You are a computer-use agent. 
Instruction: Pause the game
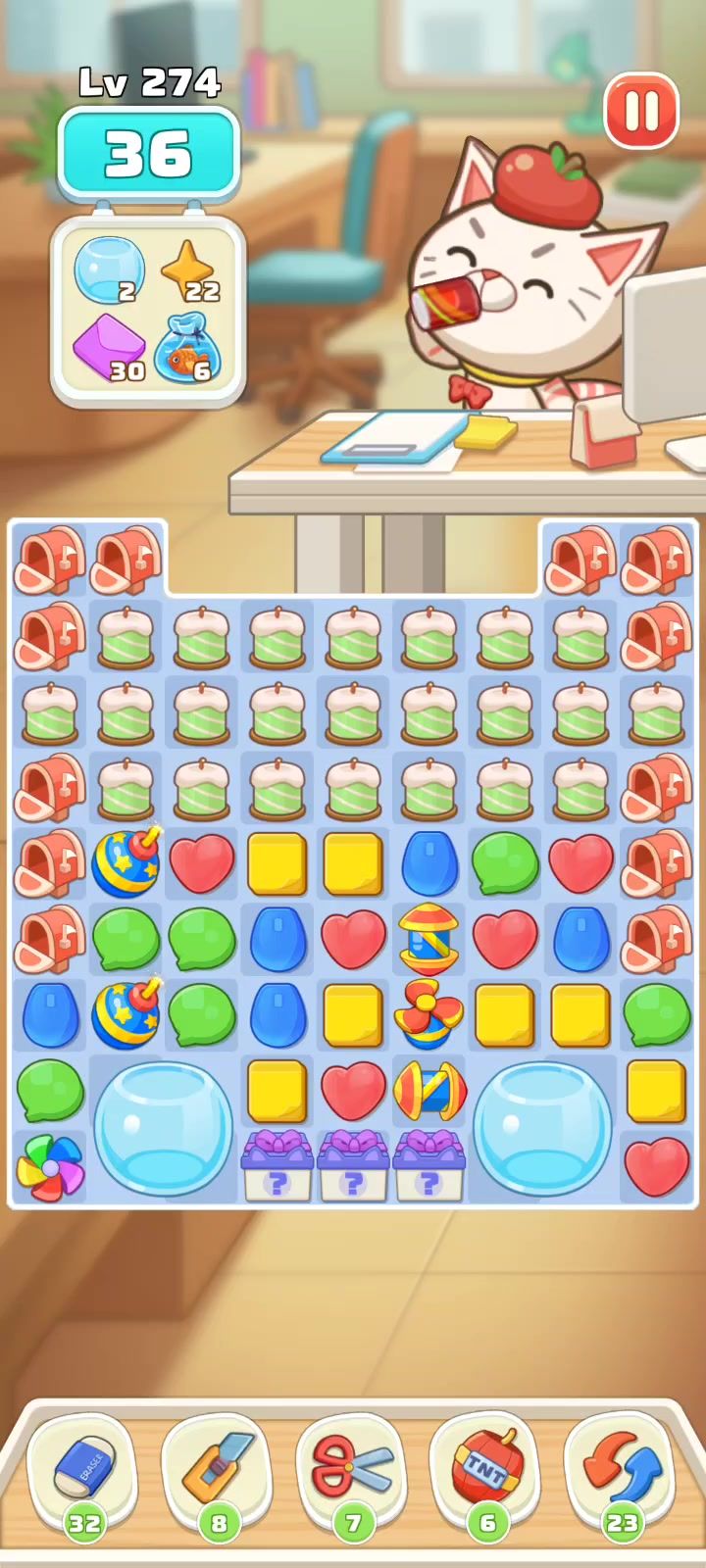[x=641, y=111]
